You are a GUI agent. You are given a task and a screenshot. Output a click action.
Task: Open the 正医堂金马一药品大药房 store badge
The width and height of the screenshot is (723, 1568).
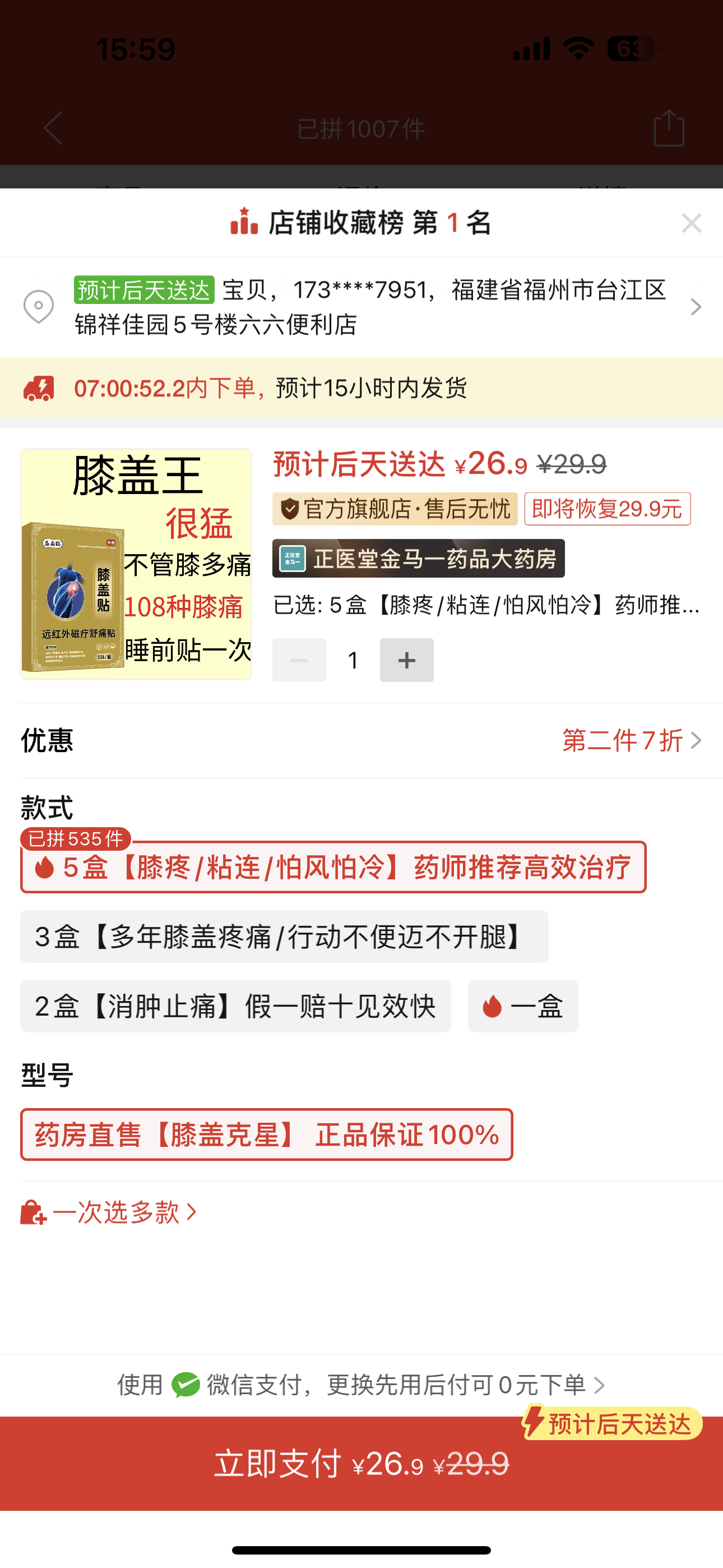pyautogui.click(x=418, y=558)
